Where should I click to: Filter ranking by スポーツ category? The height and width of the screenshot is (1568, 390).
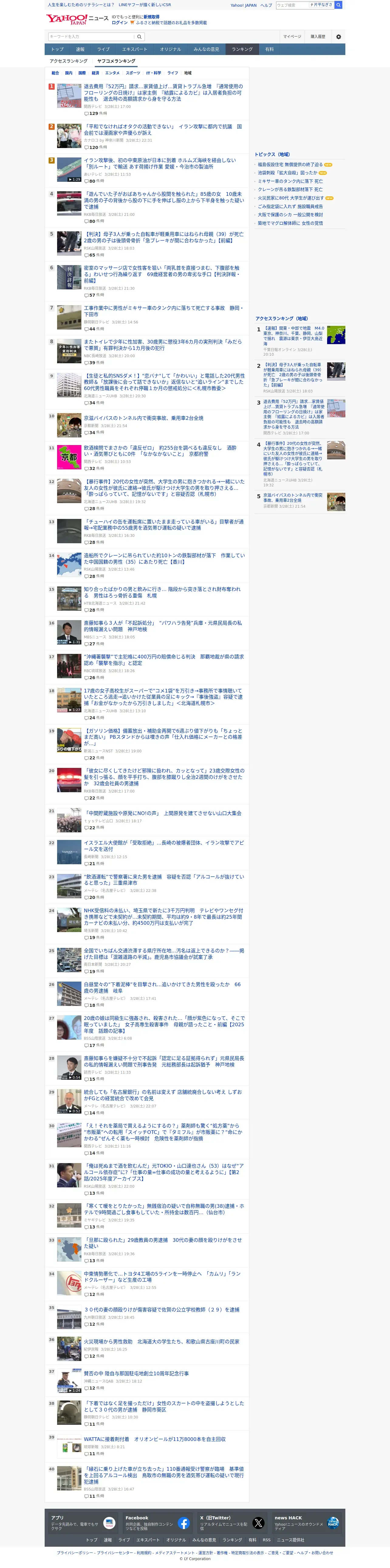(133, 73)
